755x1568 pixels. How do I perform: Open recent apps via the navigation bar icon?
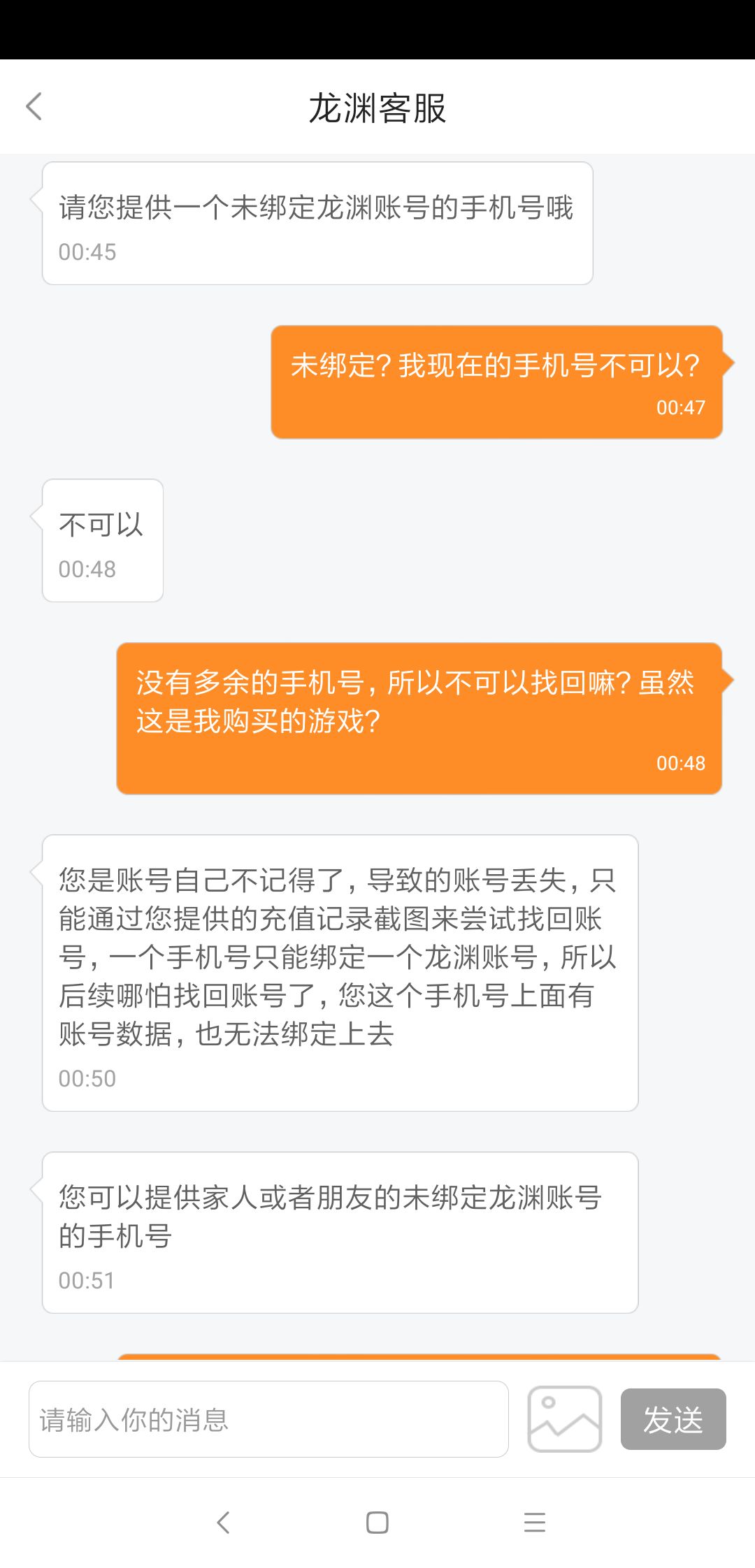[x=533, y=1523]
